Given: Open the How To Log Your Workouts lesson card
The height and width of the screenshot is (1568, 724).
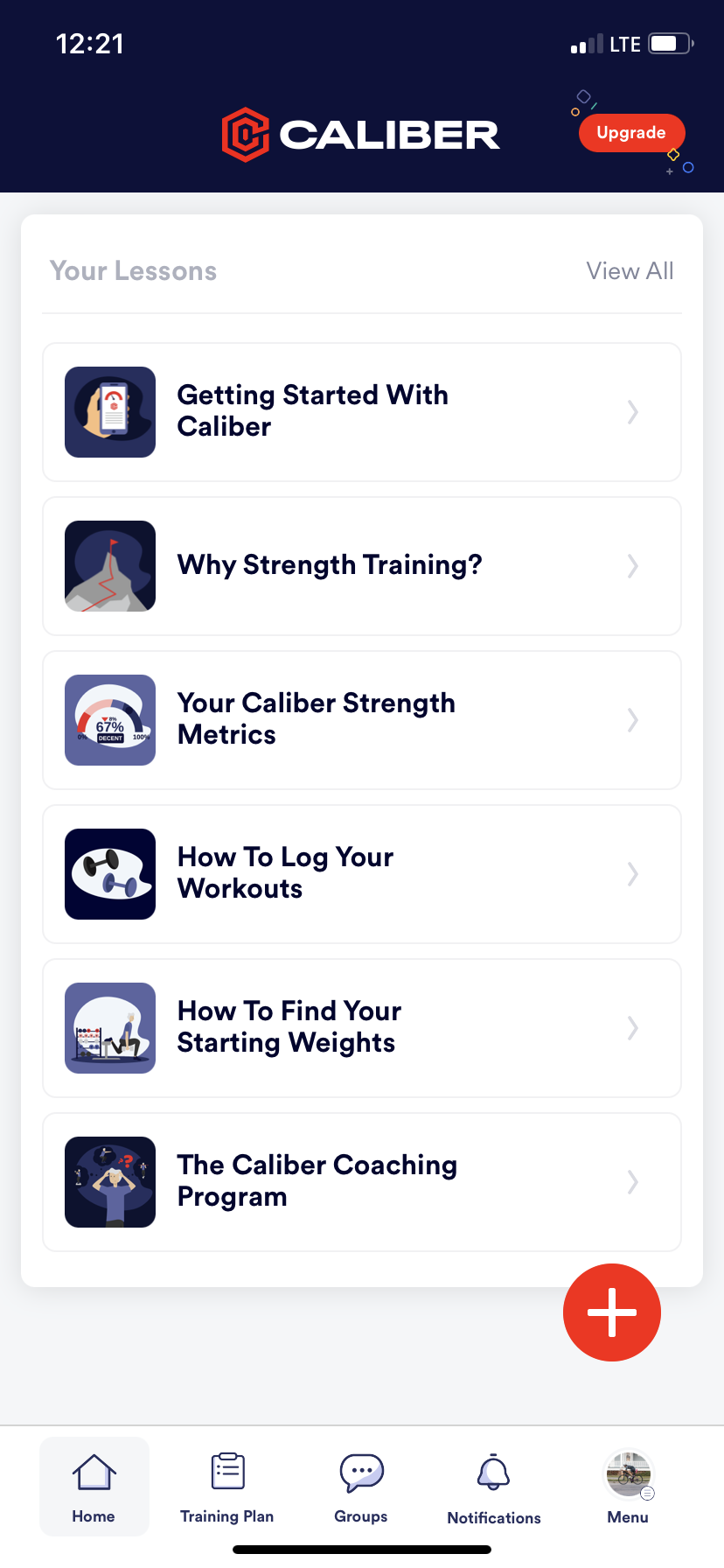Looking at the screenshot, I should coord(361,873).
